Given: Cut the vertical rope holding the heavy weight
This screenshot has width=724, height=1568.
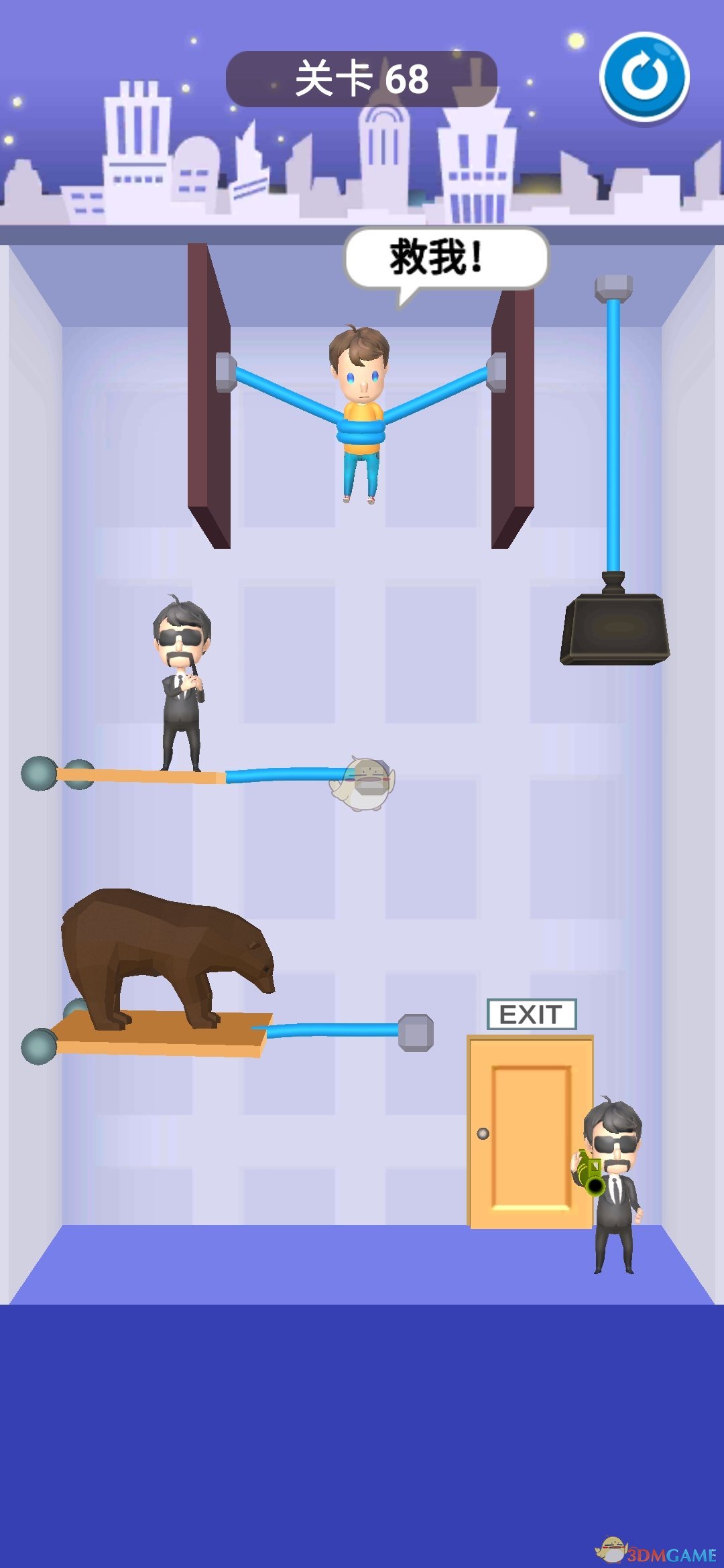Looking at the screenshot, I should point(613,436).
